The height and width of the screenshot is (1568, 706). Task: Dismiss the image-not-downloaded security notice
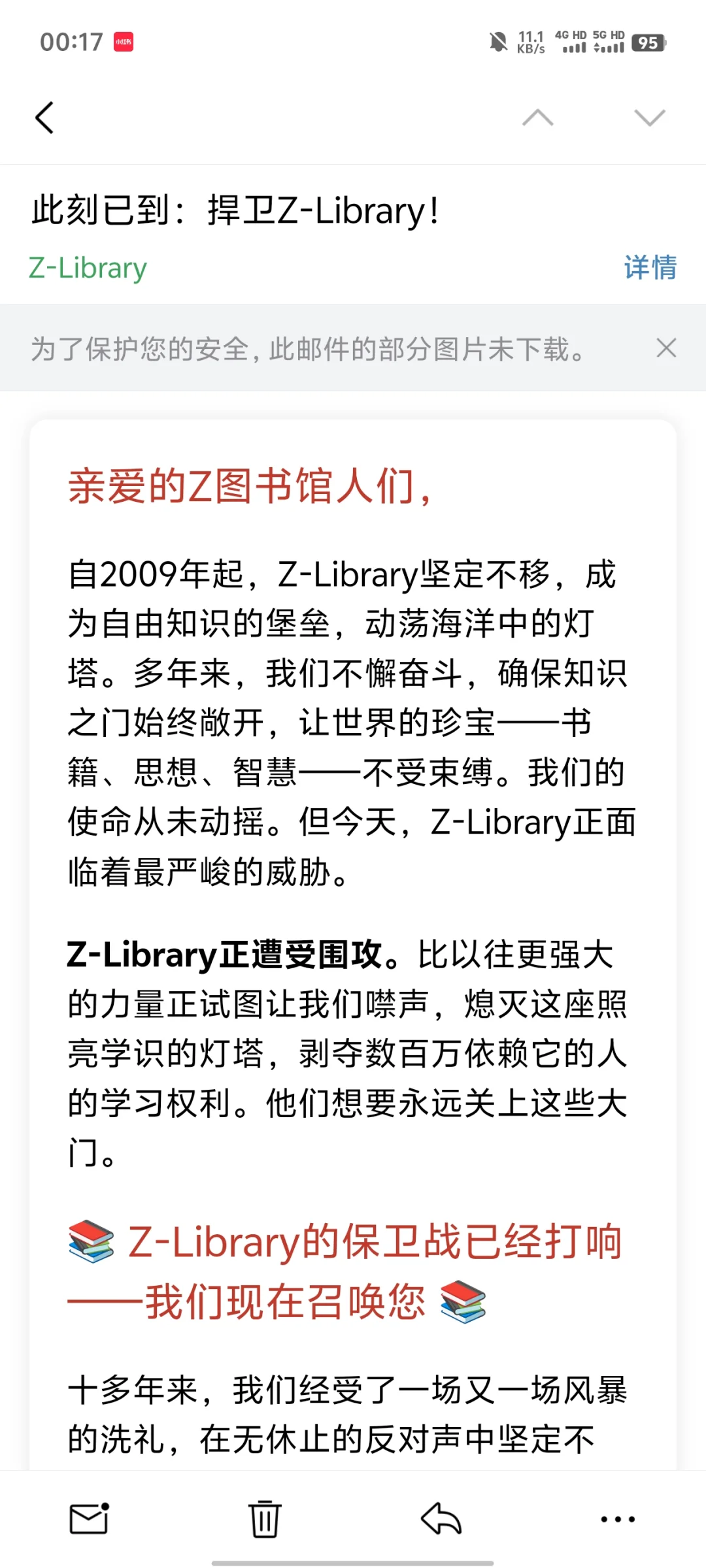click(666, 348)
